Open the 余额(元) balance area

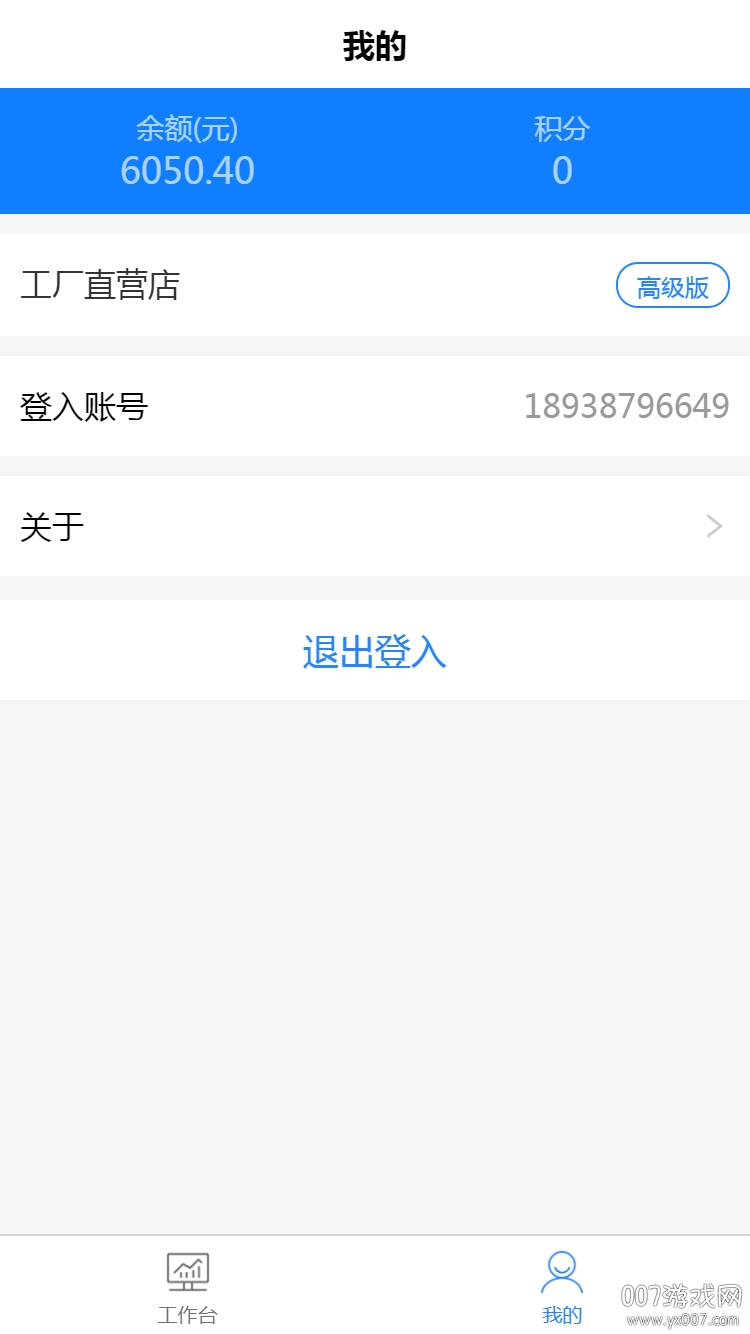pyautogui.click(x=187, y=129)
